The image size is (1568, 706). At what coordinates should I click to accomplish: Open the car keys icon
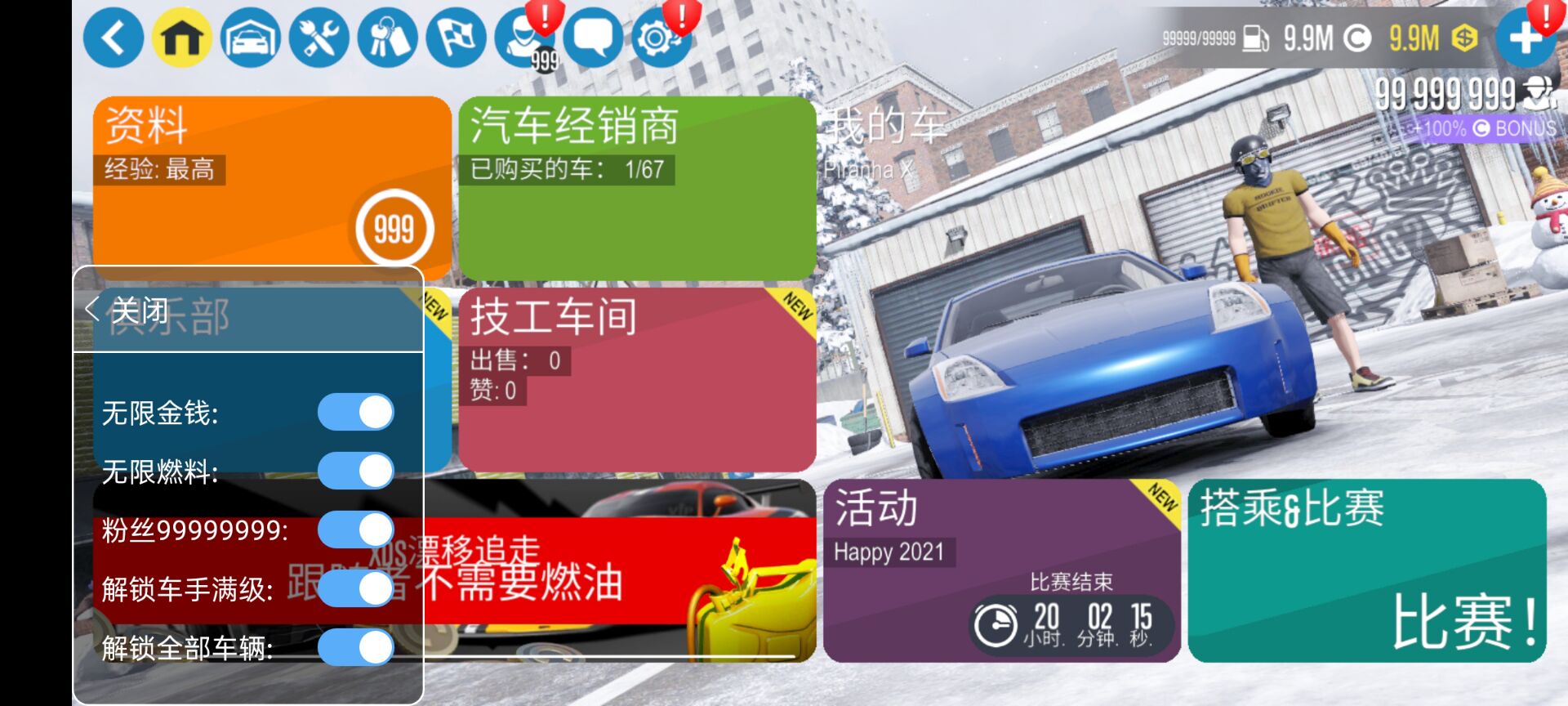tap(387, 38)
